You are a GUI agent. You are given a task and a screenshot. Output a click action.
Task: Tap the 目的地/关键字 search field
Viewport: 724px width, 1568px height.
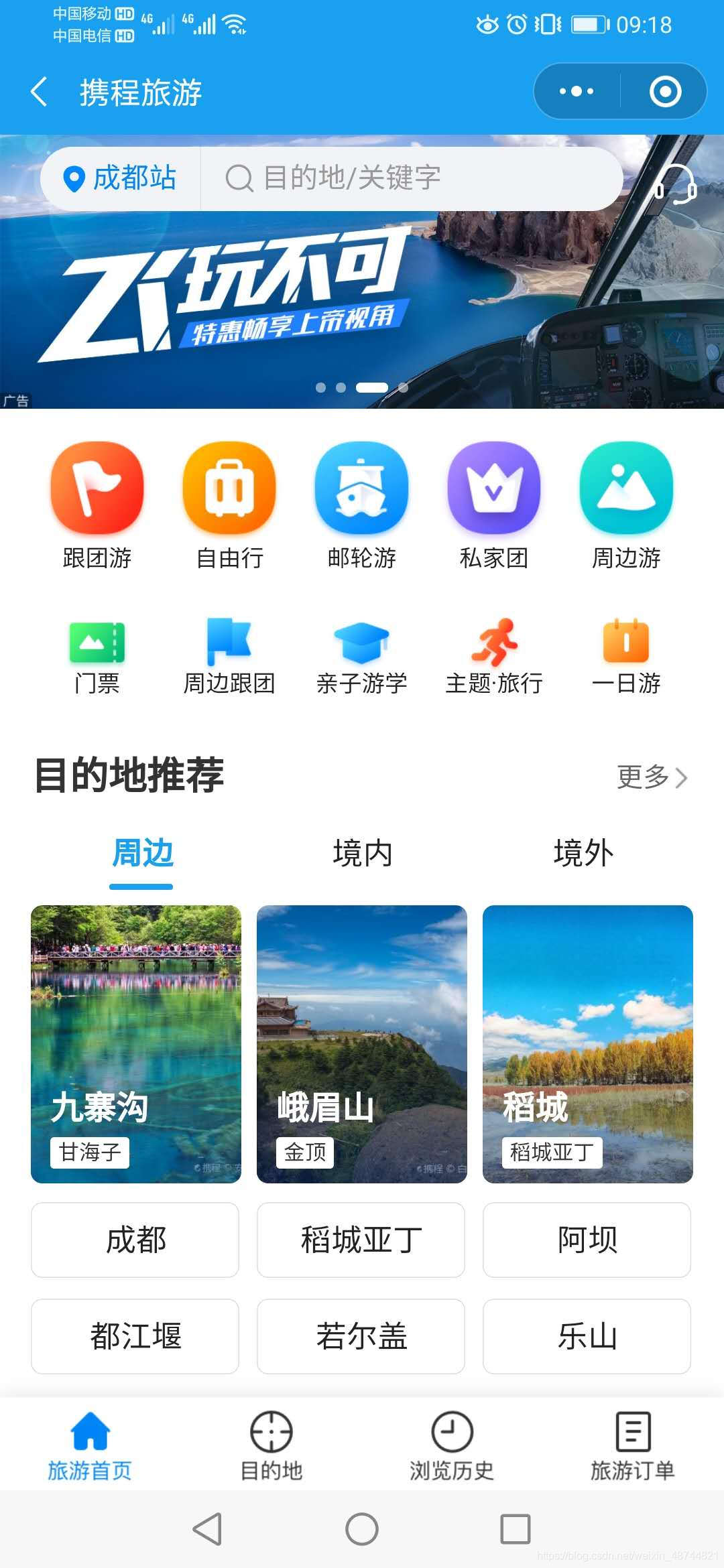[409, 178]
